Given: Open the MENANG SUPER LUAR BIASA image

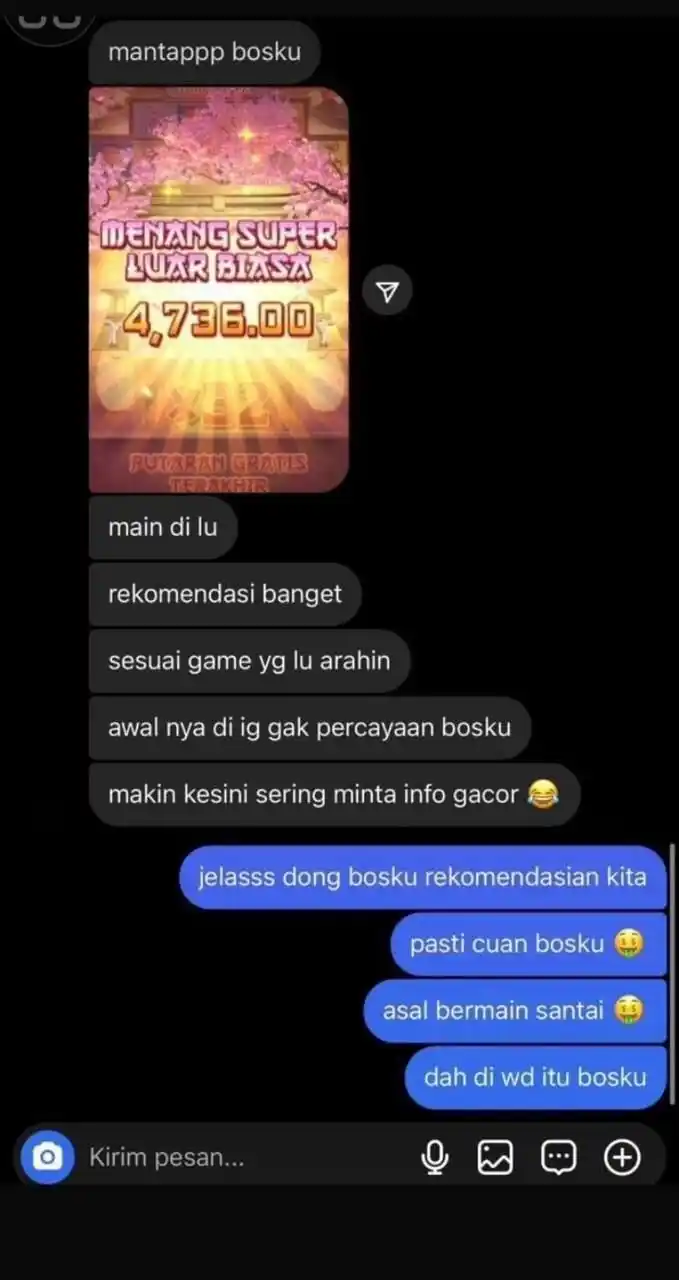Looking at the screenshot, I should tap(218, 290).
